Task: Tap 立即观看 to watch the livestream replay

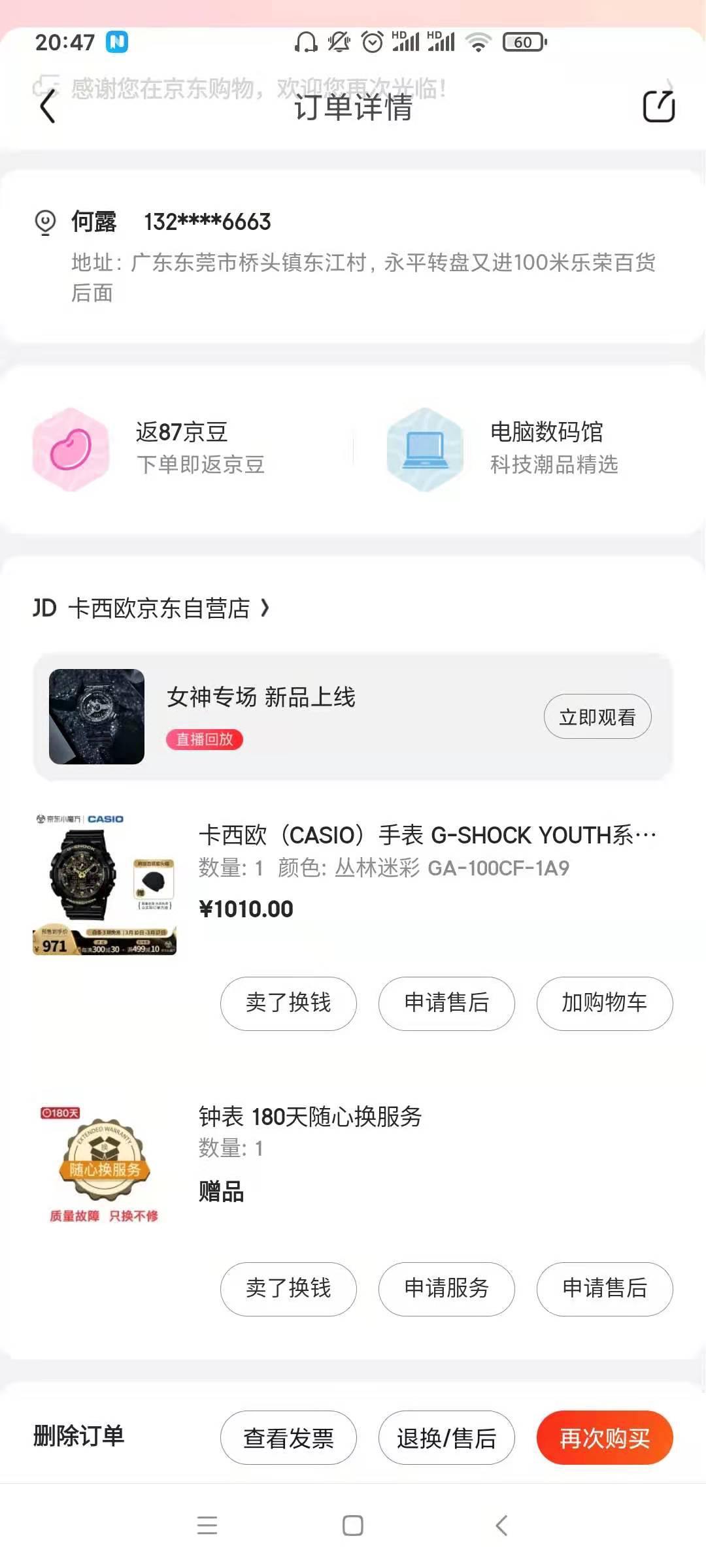Action: [597, 717]
